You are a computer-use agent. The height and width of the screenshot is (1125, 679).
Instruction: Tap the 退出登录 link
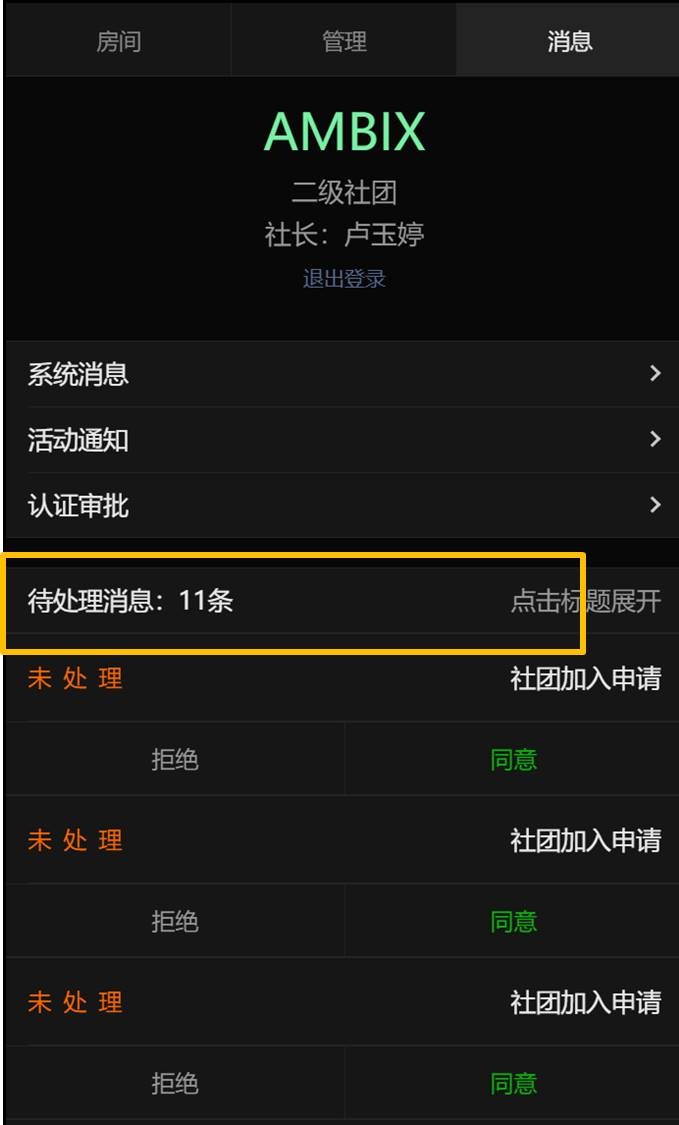point(344,279)
